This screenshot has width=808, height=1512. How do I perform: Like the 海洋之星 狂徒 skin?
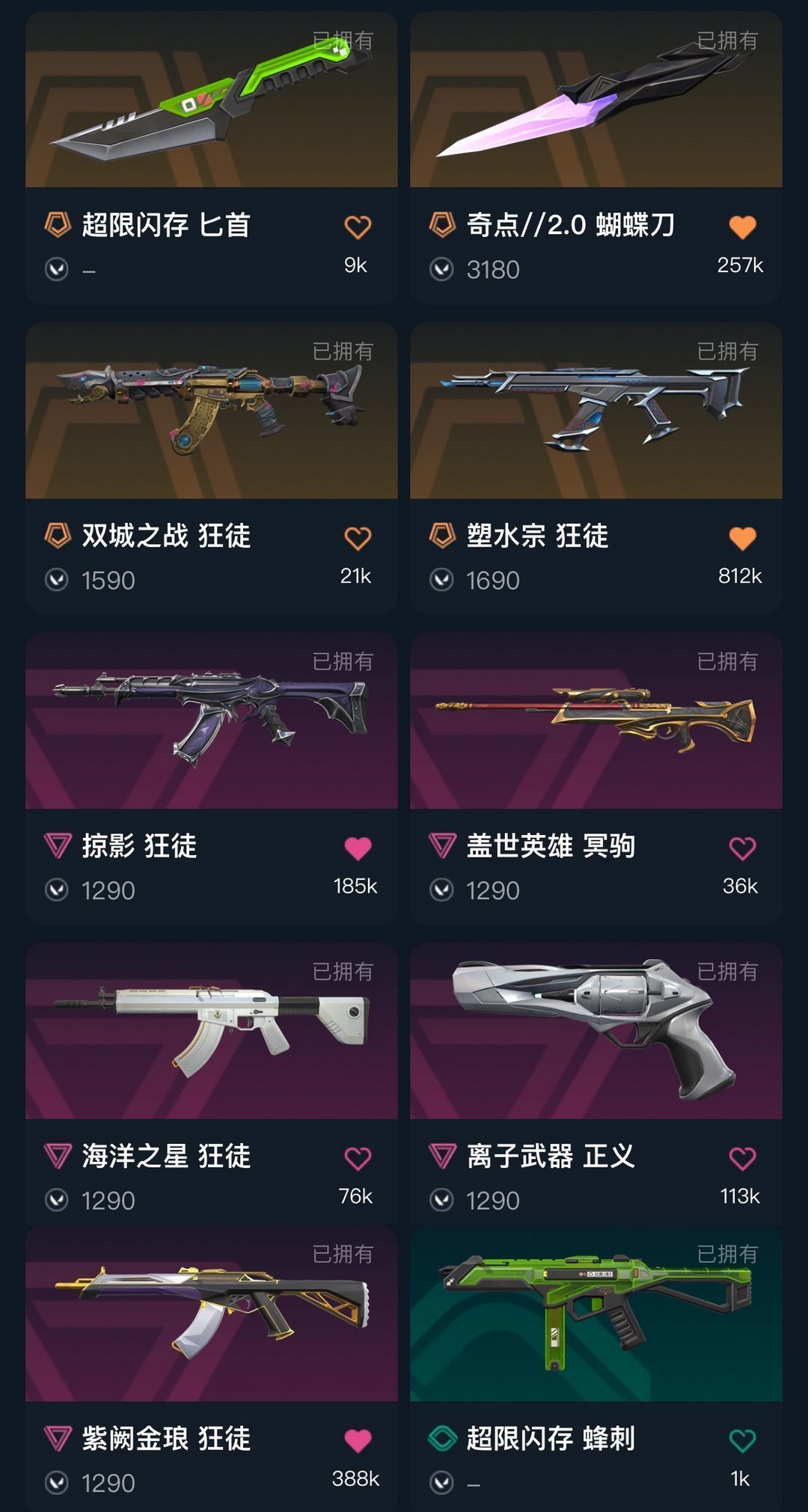pos(358,1159)
